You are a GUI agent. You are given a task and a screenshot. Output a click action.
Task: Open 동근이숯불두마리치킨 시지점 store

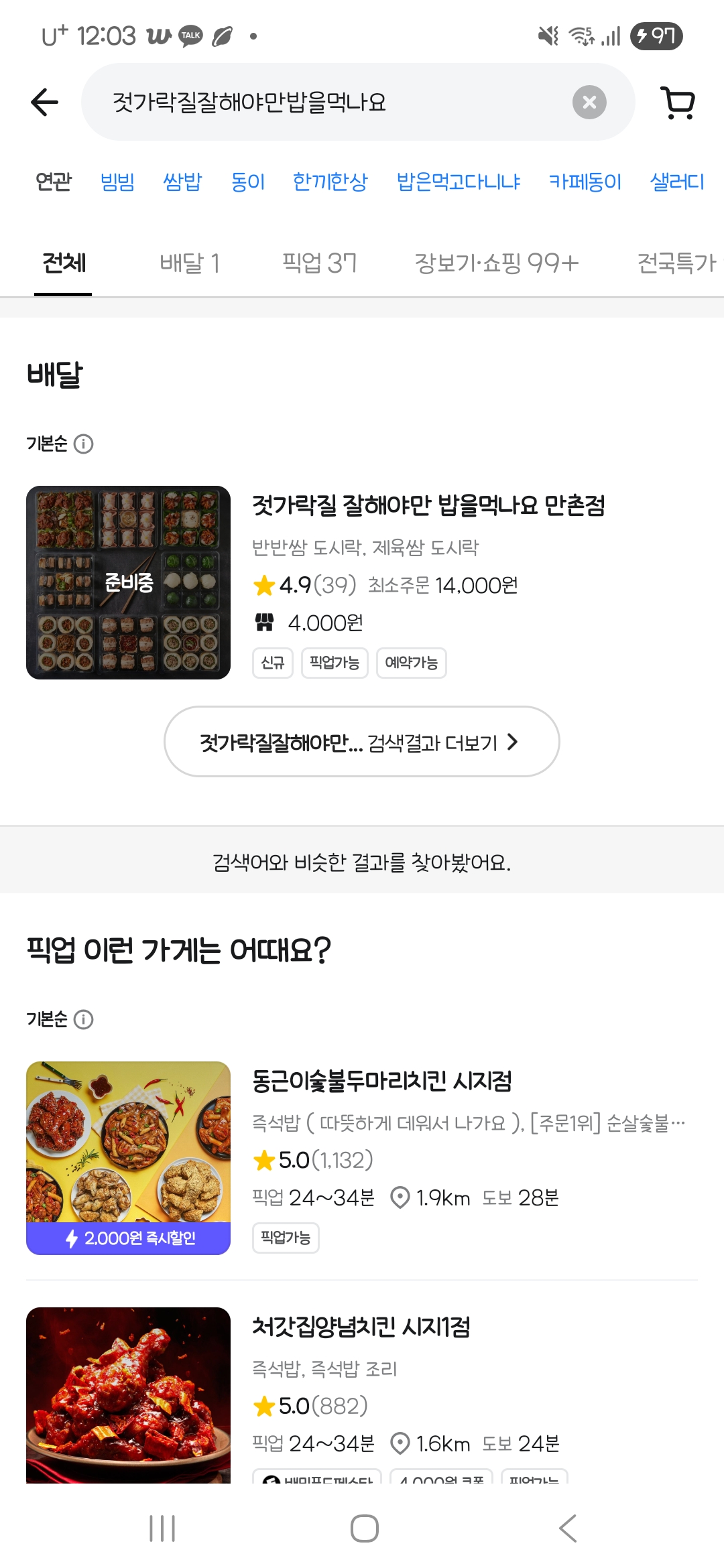click(x=381, y=1081)
